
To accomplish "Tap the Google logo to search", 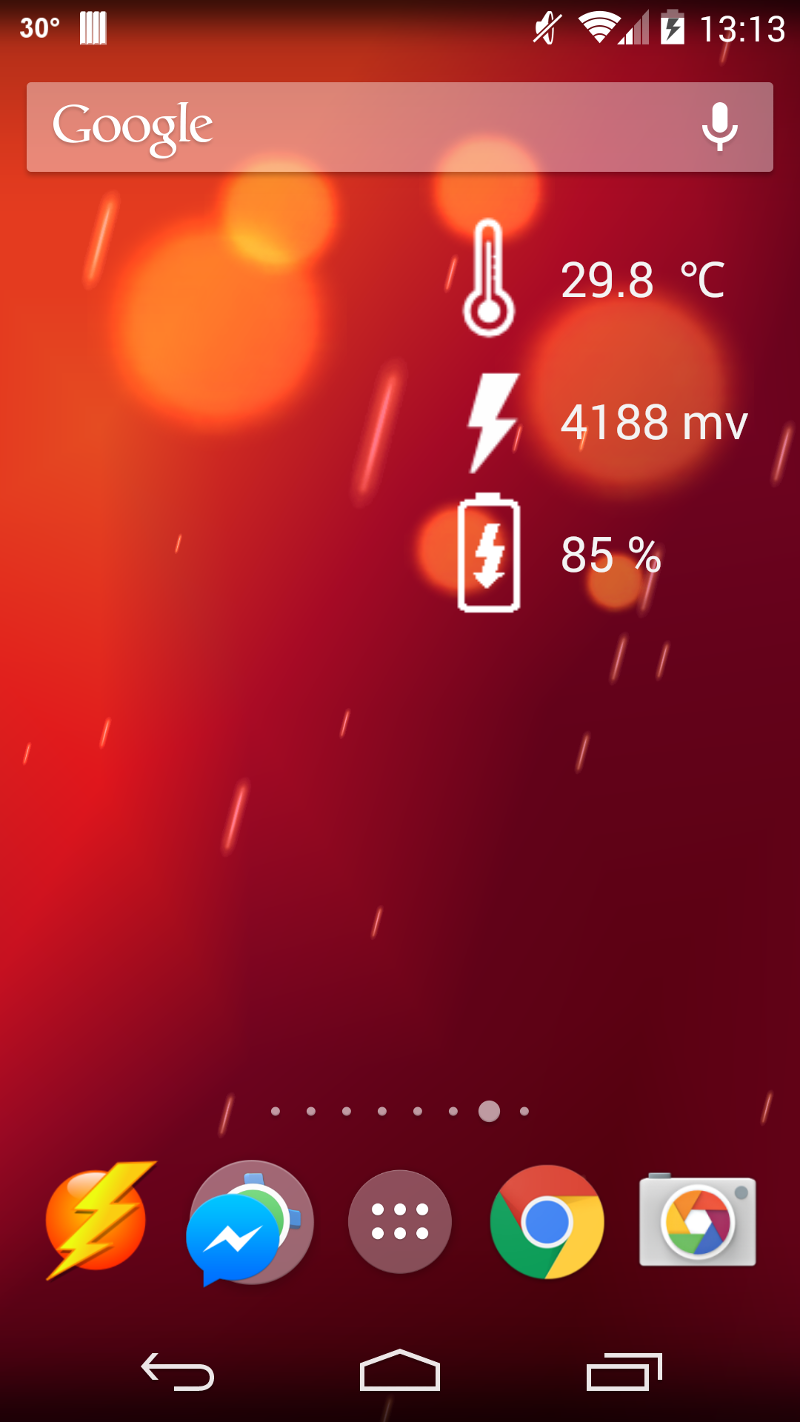I will coord(132,126).
